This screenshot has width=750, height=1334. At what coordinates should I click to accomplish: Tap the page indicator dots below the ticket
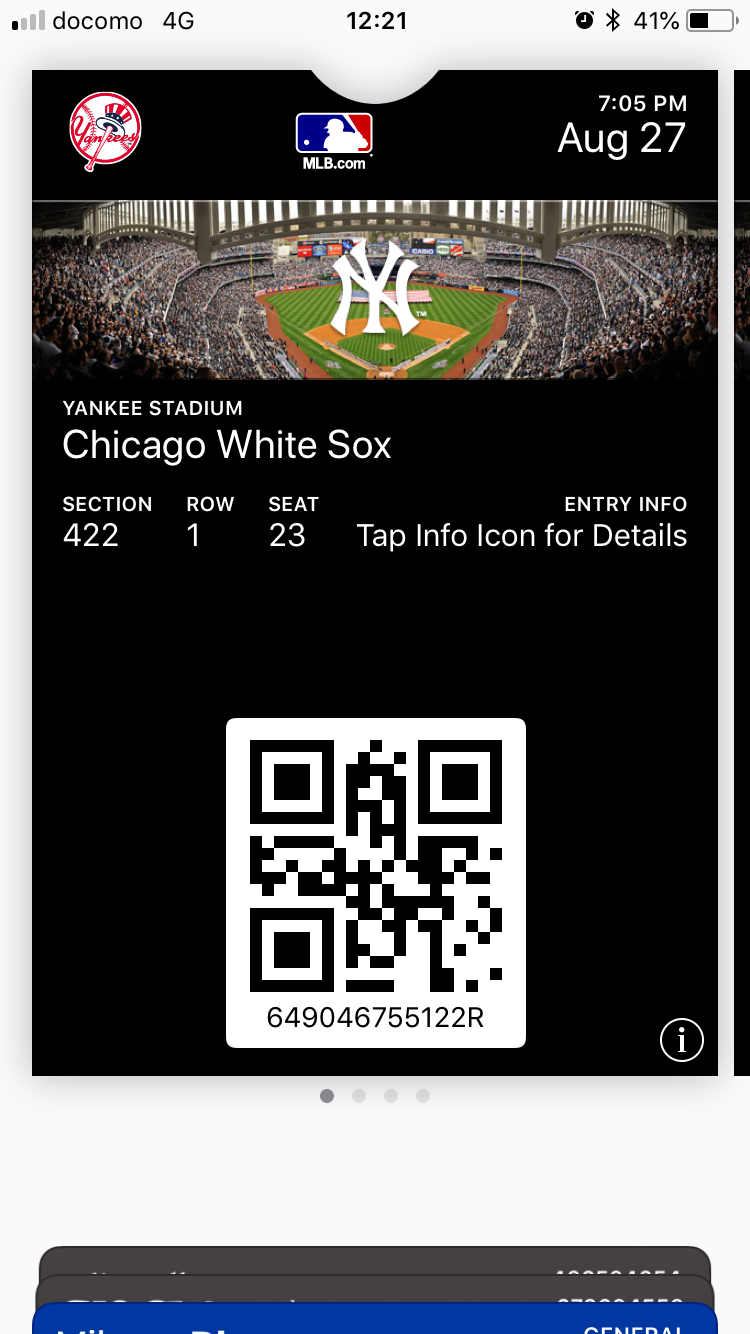(375, 1096)
